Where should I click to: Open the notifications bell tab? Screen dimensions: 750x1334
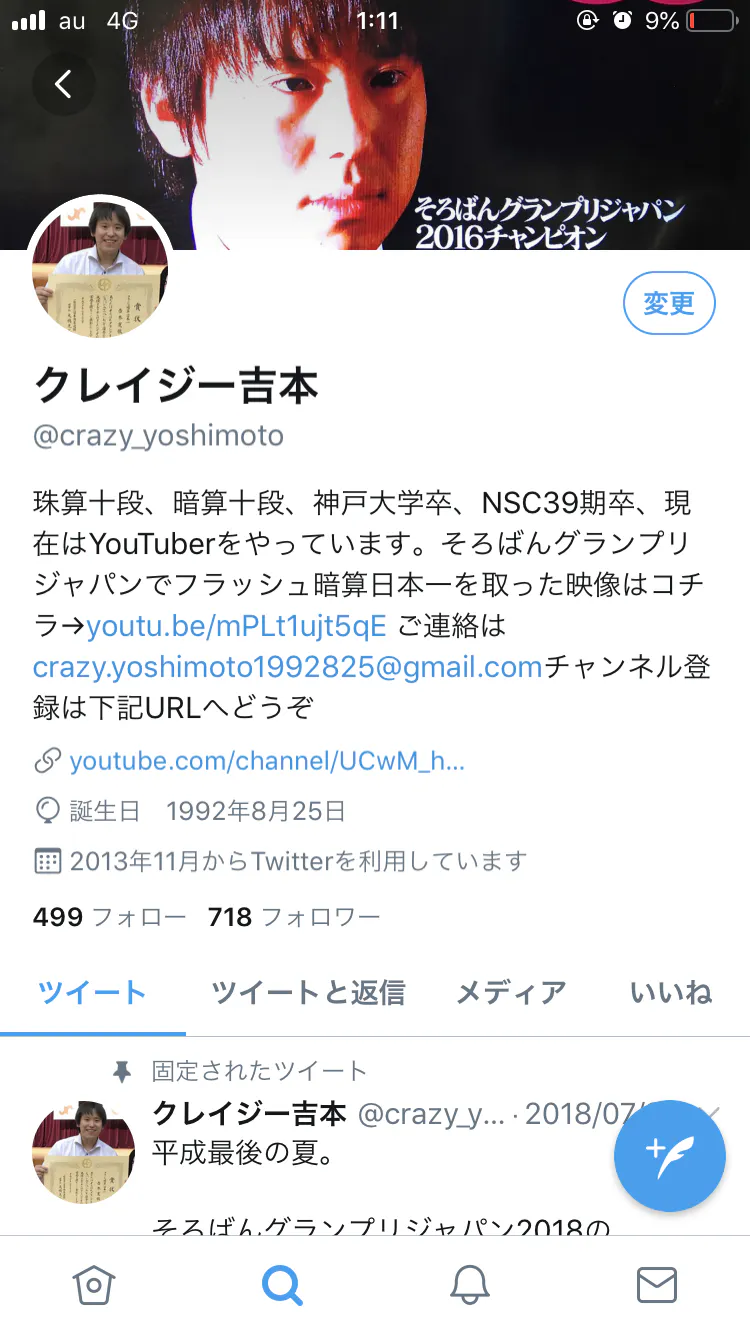point(469,1286)
